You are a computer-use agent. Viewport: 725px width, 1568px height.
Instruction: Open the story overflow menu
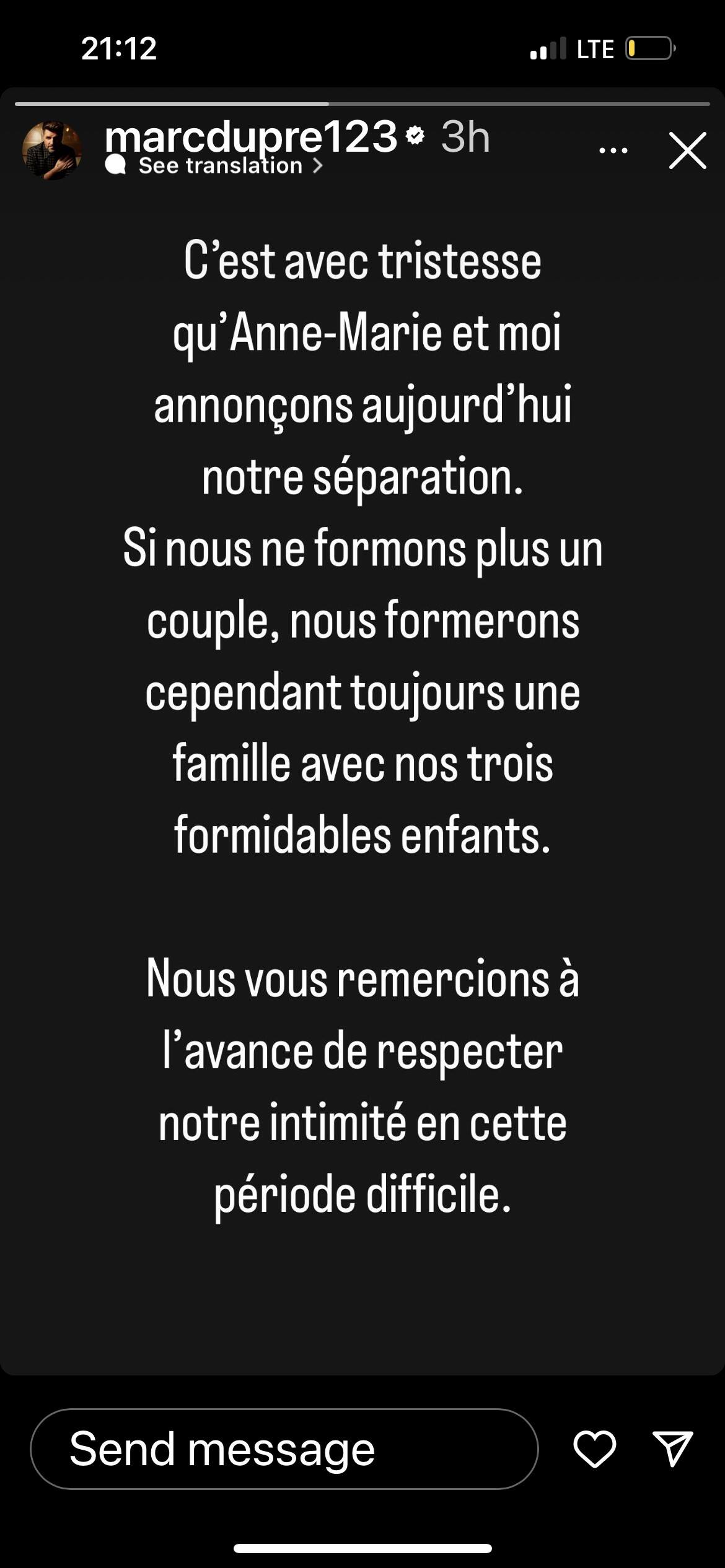click(613, 150)
